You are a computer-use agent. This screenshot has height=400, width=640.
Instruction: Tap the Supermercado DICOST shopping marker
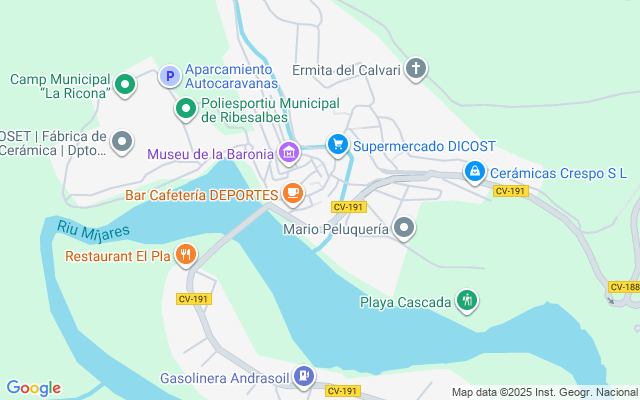pos(338,144)
